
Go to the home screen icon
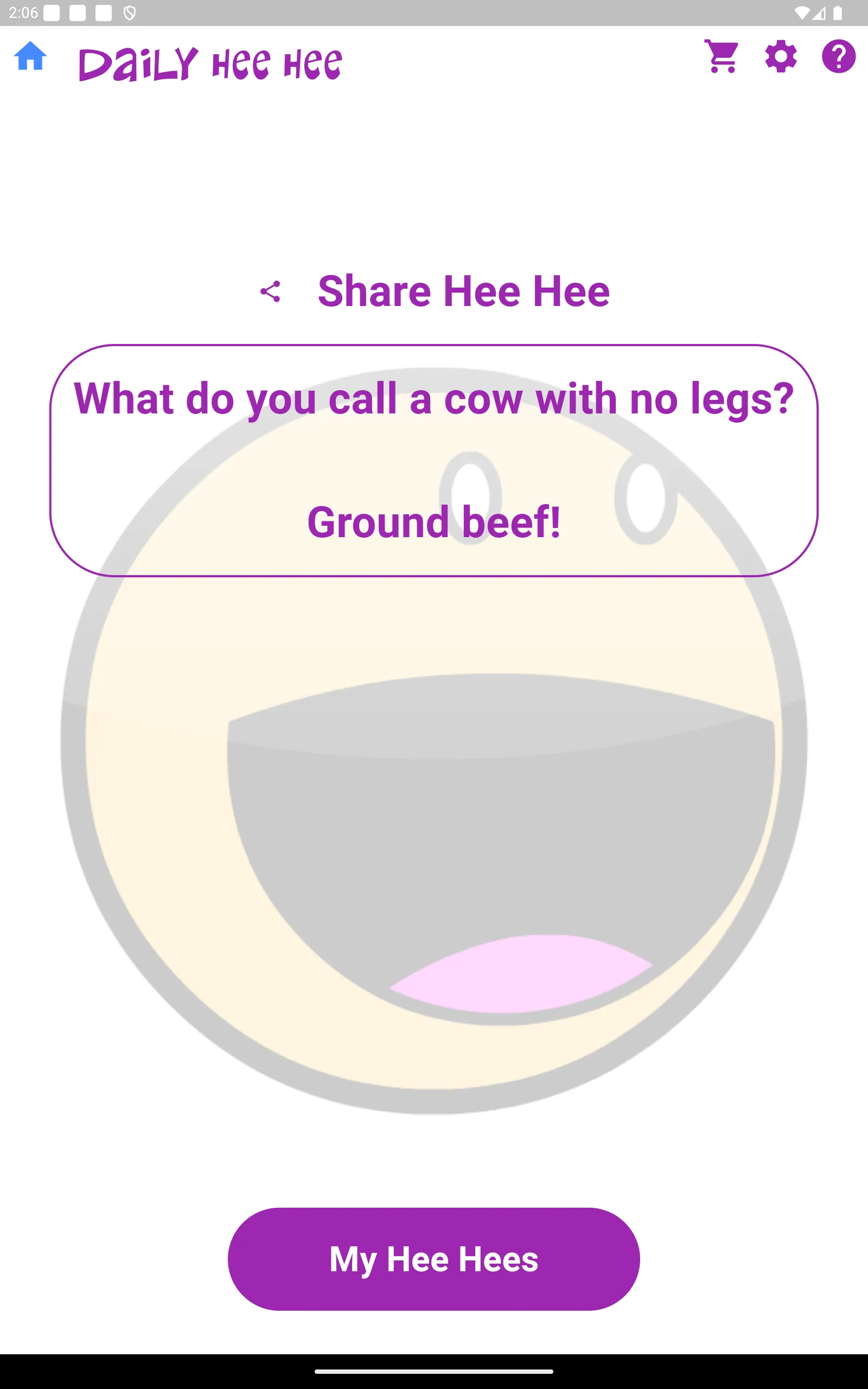tap(30, 56)
